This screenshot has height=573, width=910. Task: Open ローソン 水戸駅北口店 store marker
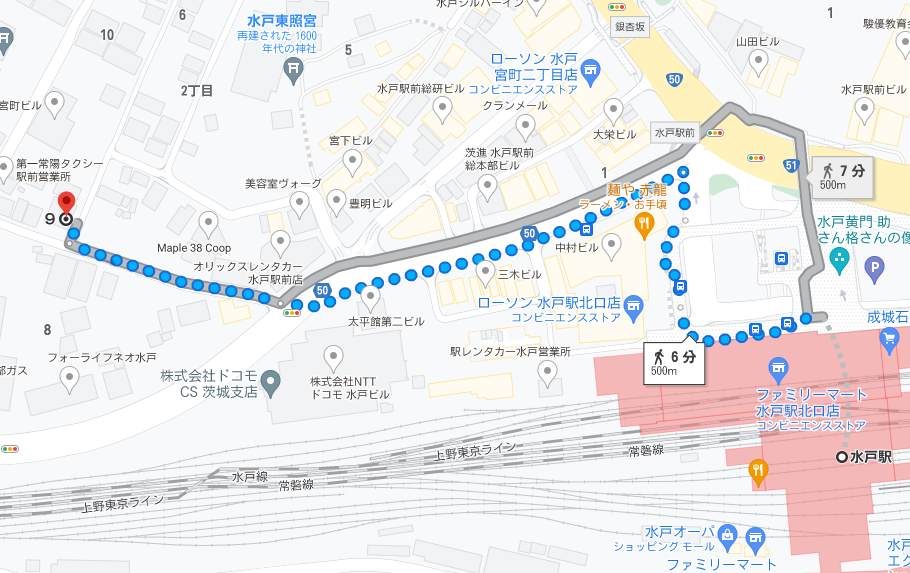pyautogui.click(x=634, y=317)
